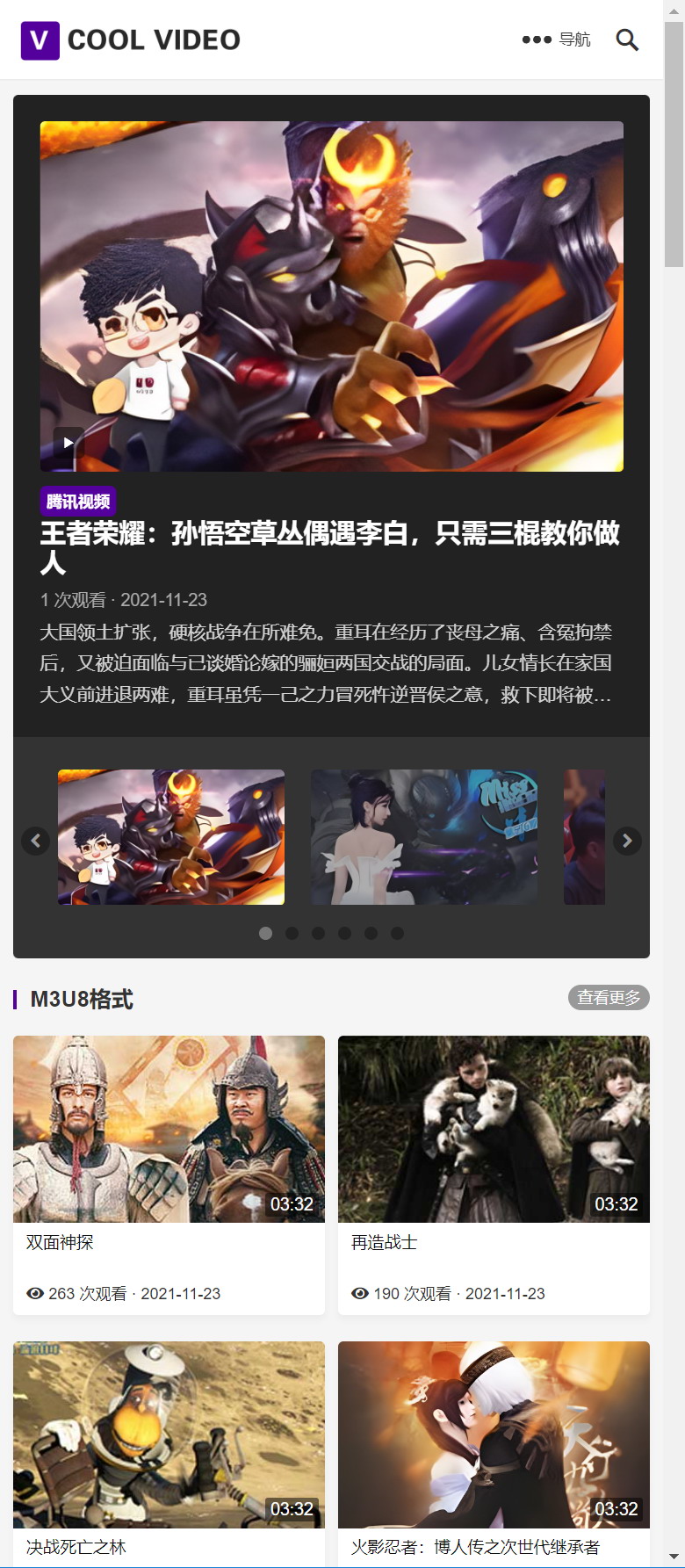This screenshot has width=685, height=1568.
Task: Show previous carousel slides
Action: point(35,841)
